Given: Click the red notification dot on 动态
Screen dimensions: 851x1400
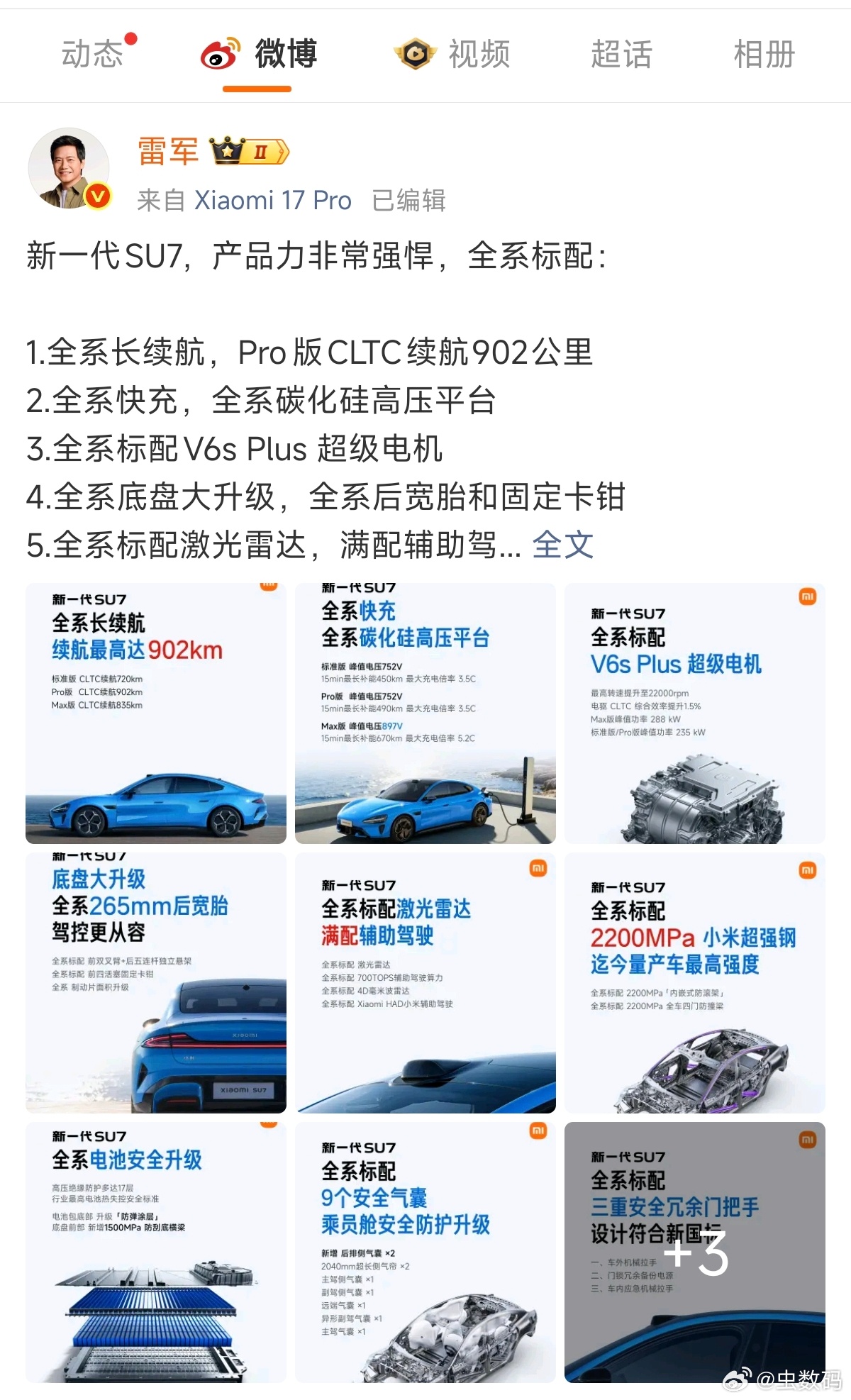Looking at the screenshot, I should (x=129, y=38).
